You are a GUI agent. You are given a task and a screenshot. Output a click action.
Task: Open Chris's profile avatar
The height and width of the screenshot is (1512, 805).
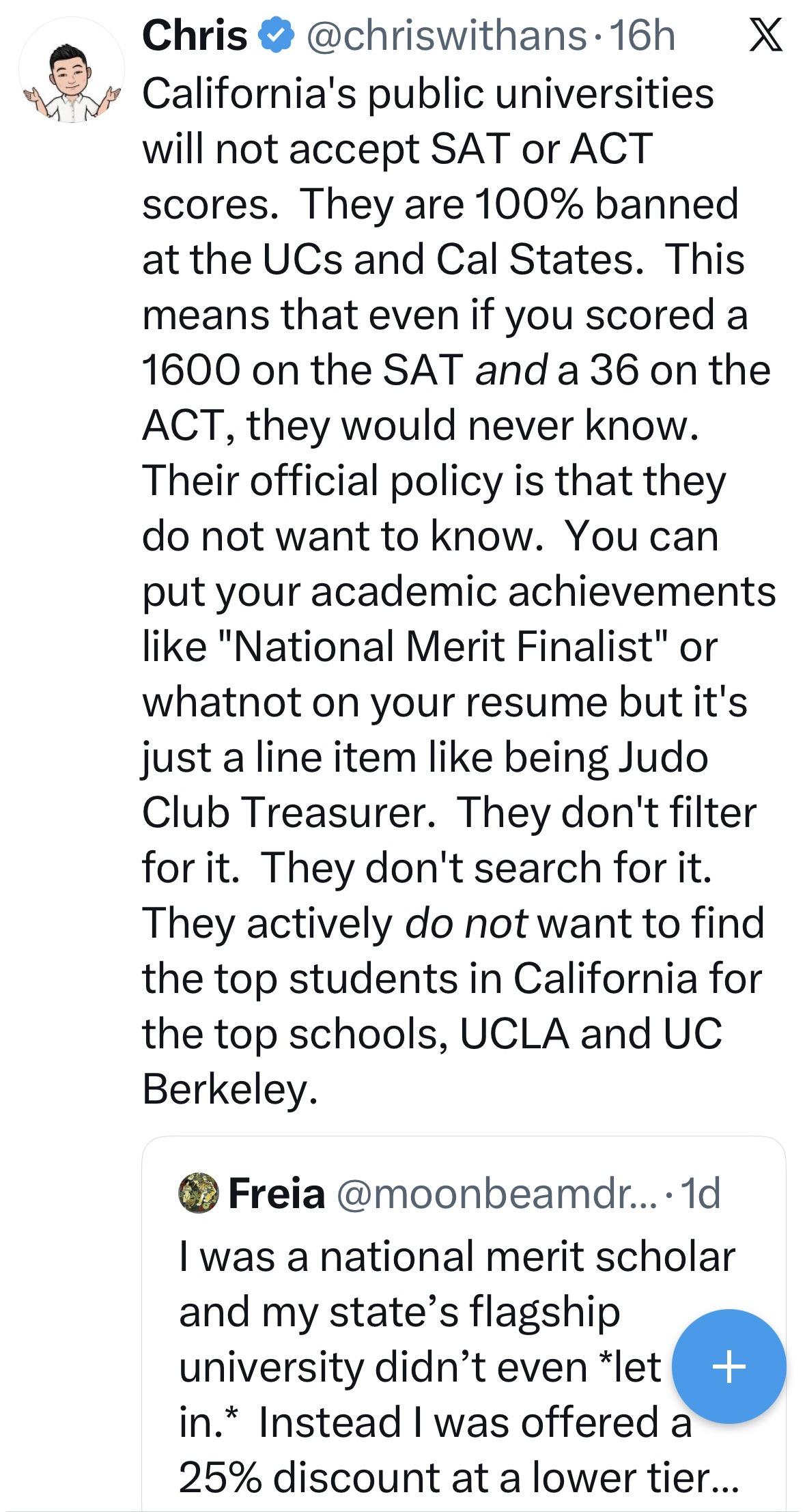71,71
